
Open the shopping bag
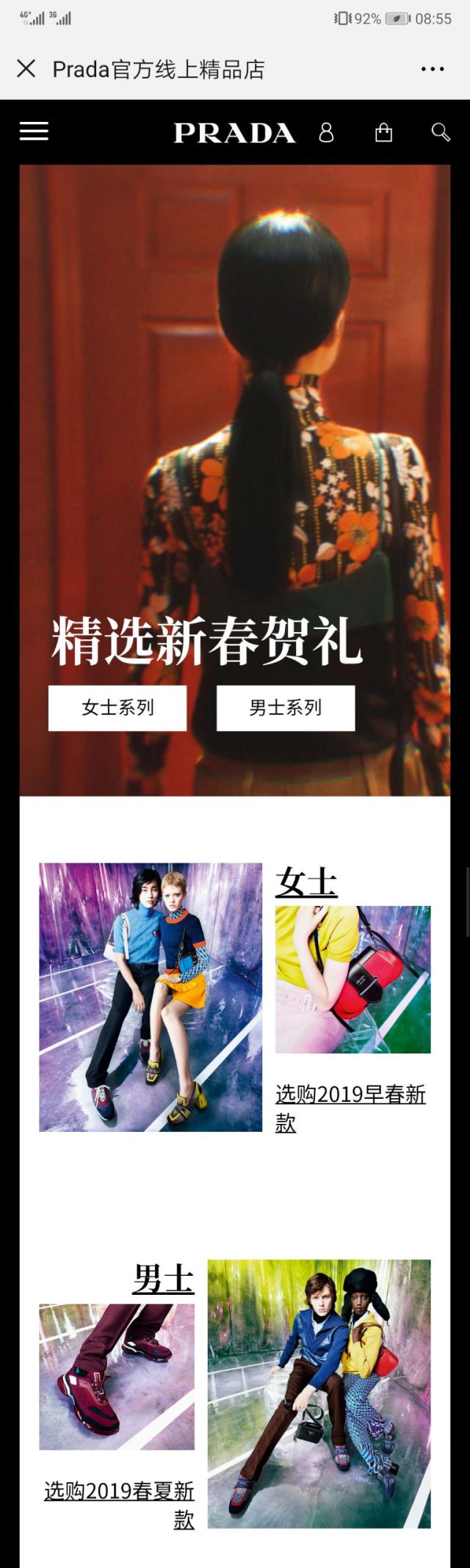point(383,132)
